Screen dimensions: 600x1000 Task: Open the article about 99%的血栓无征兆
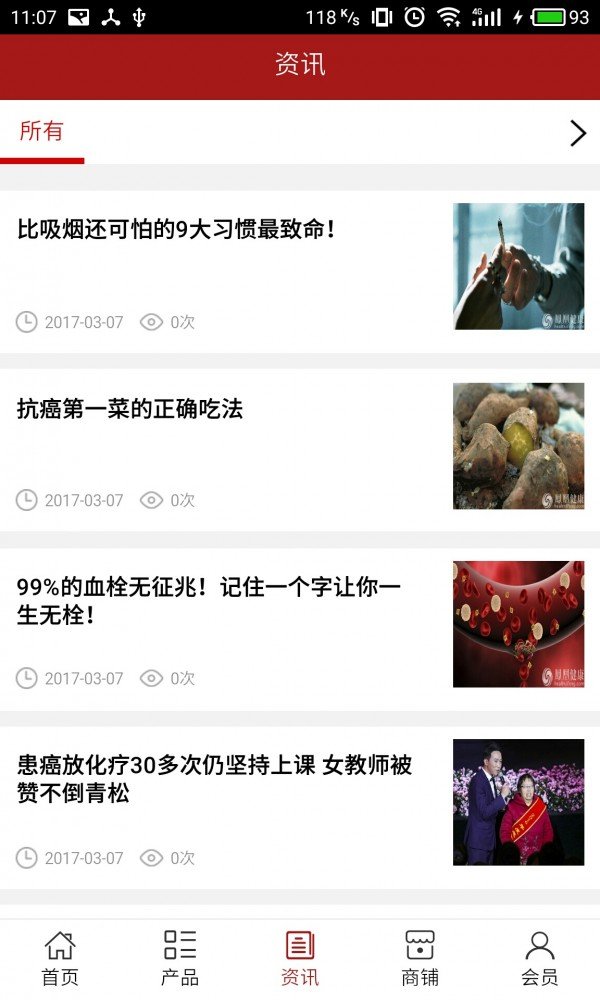pyautogui.click(x=209, y=600)
